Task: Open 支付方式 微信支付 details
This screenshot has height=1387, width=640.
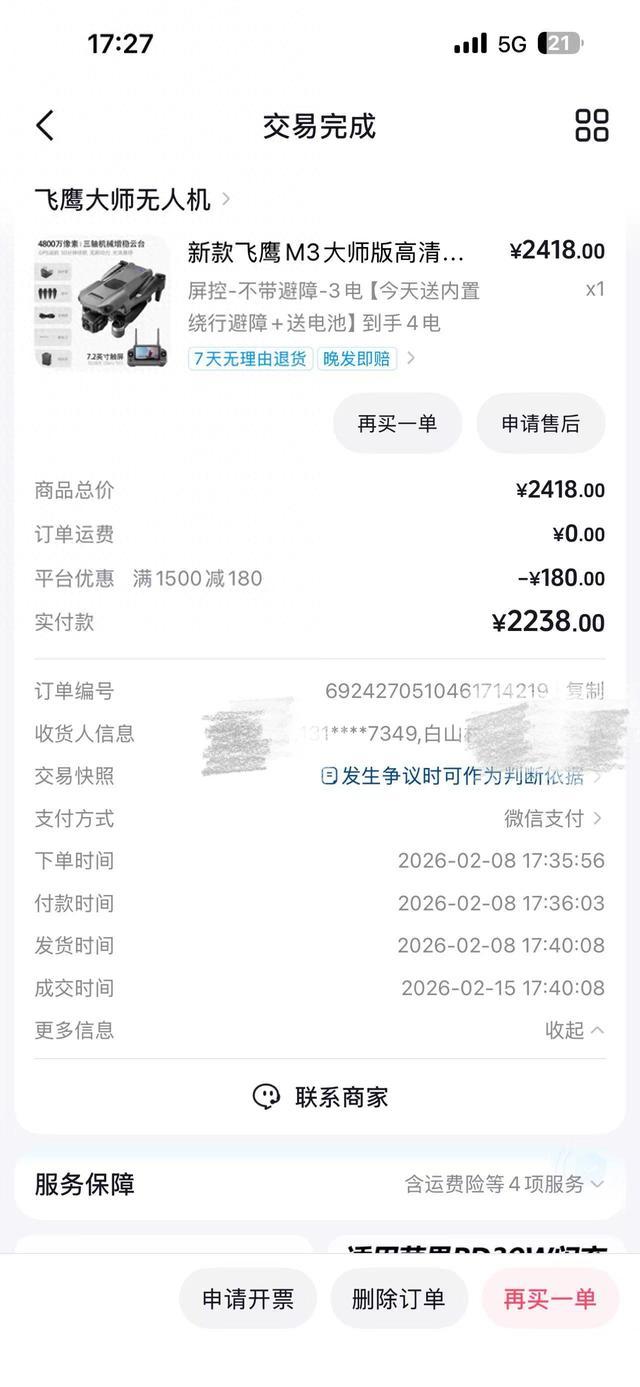Action: (553, 818)
